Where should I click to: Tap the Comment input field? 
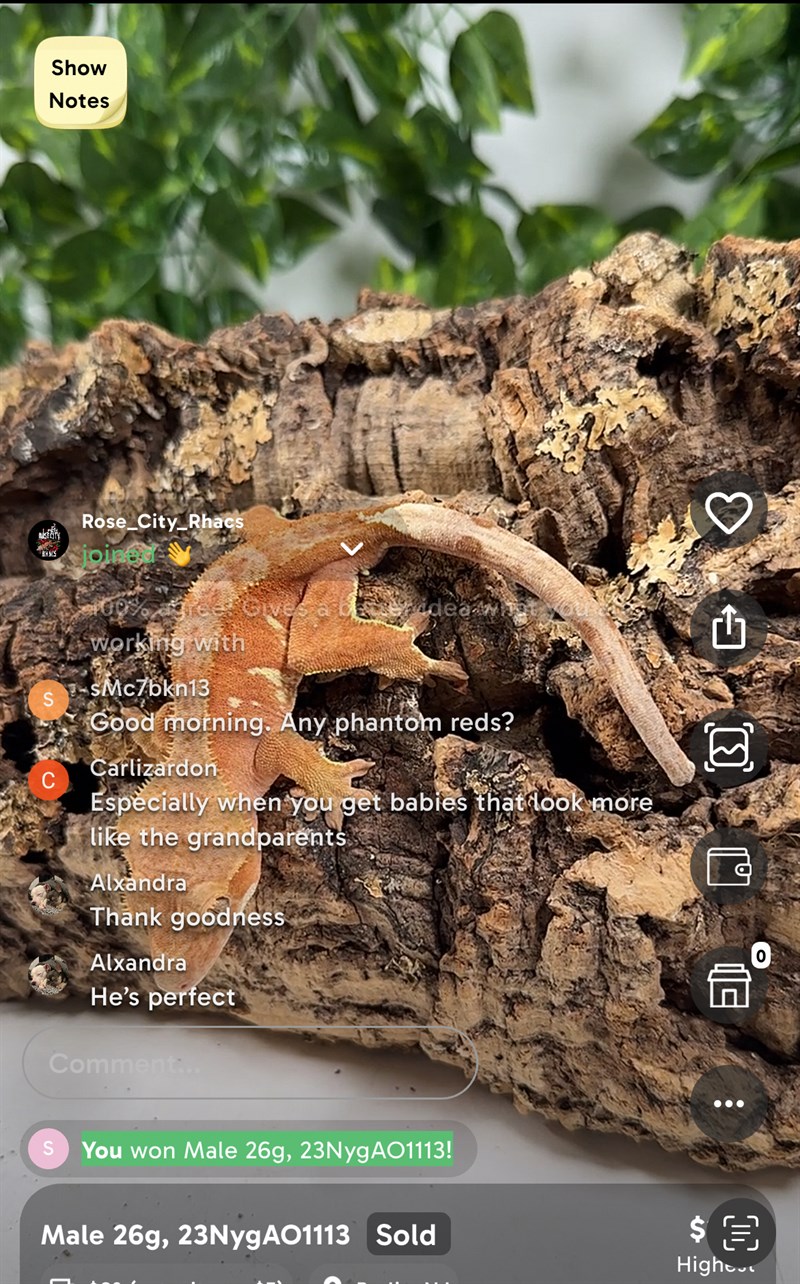(x=250, y=1063)
